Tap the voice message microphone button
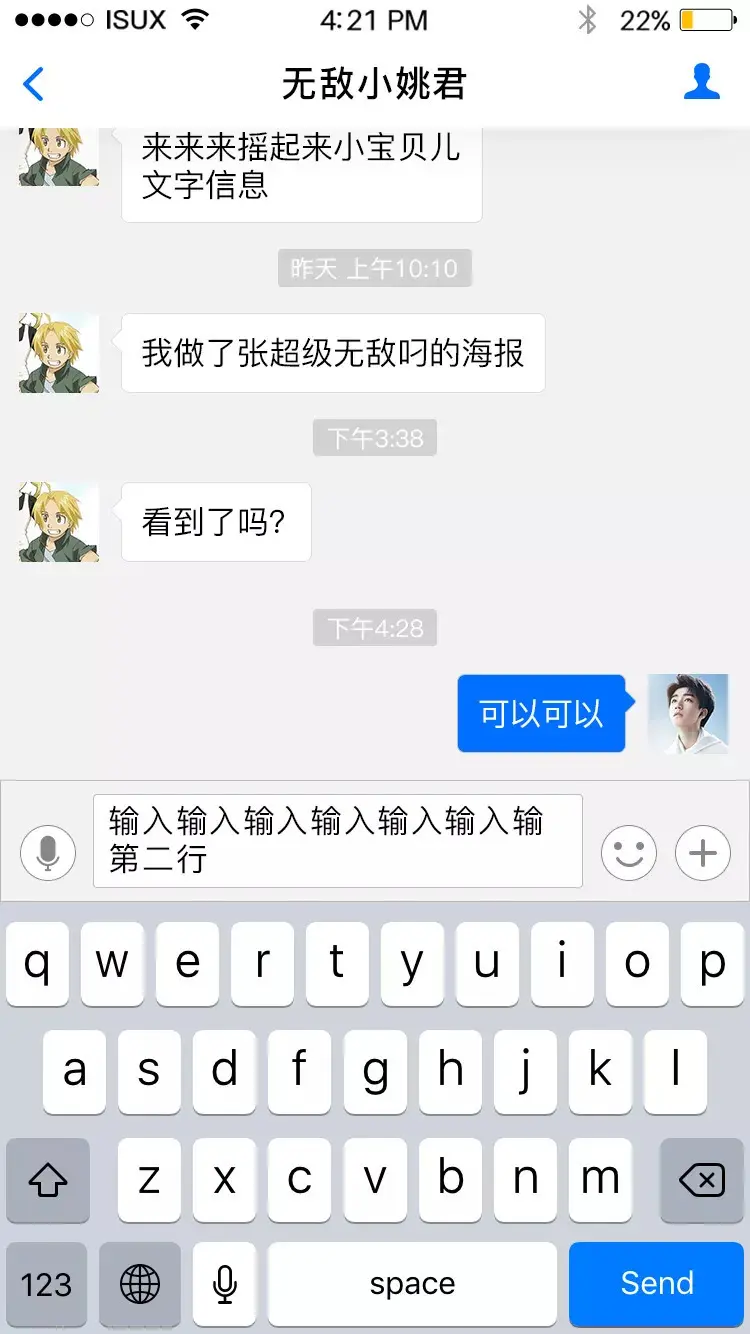The image size is (750, 1334). 48,853
